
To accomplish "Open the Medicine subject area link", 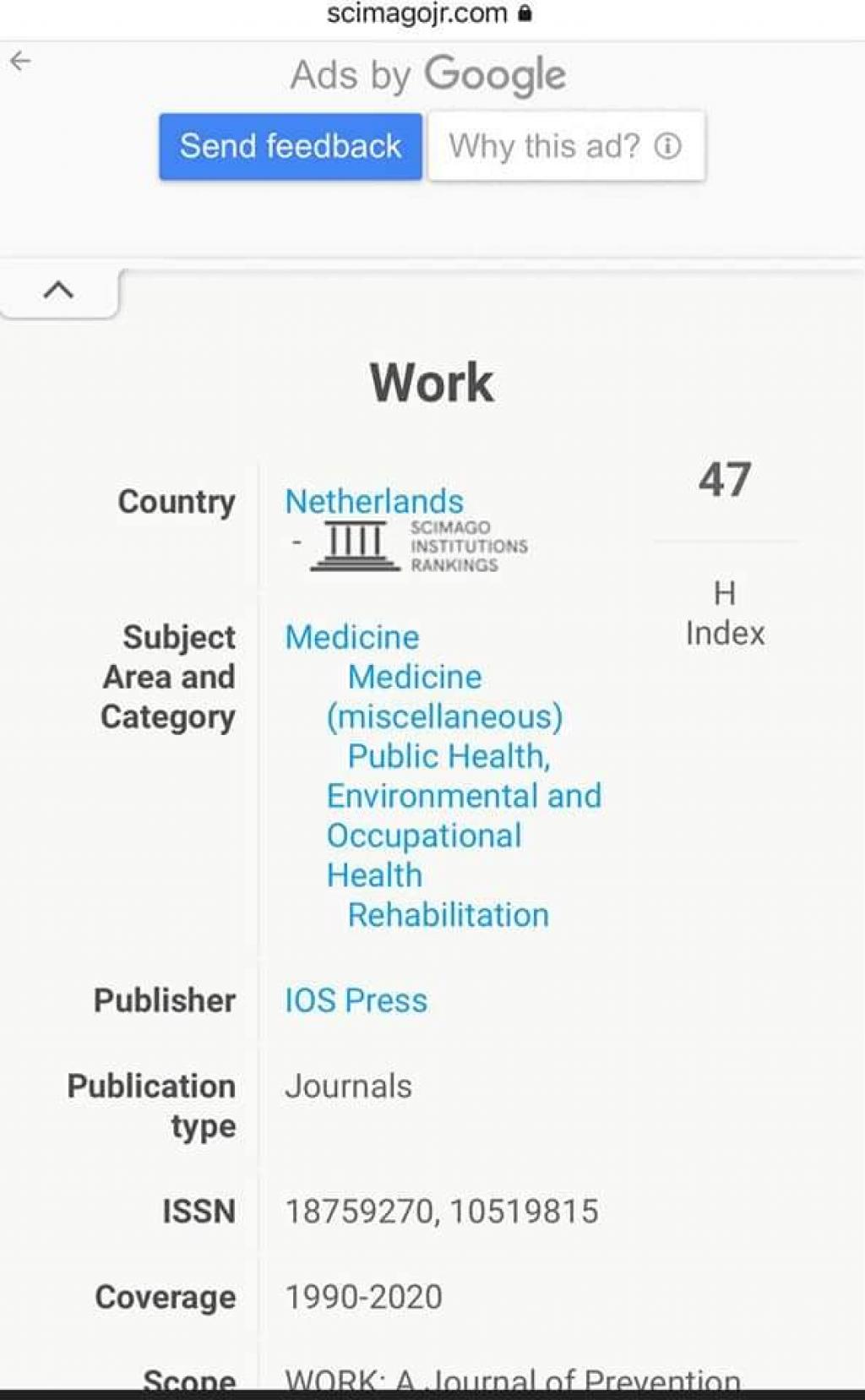I will coord(351,637).
